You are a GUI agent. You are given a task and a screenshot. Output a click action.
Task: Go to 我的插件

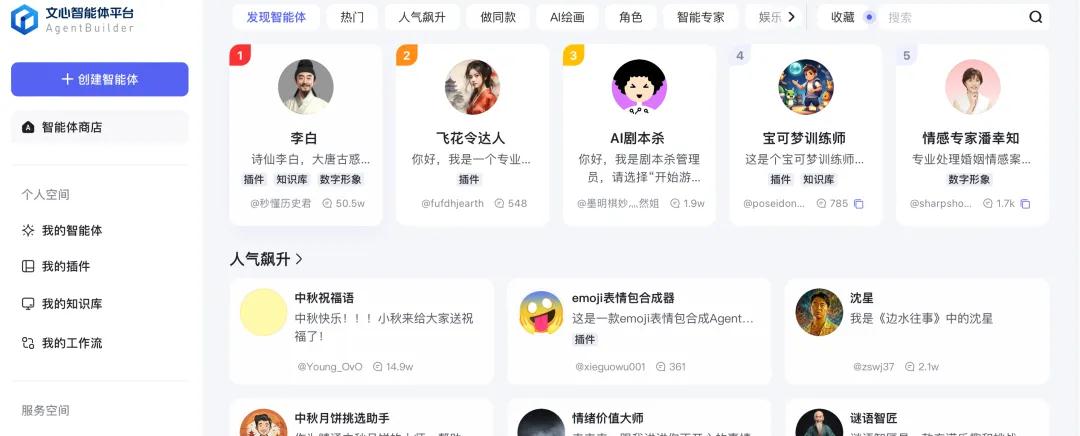pyautogui.click(x=65, y=267)
